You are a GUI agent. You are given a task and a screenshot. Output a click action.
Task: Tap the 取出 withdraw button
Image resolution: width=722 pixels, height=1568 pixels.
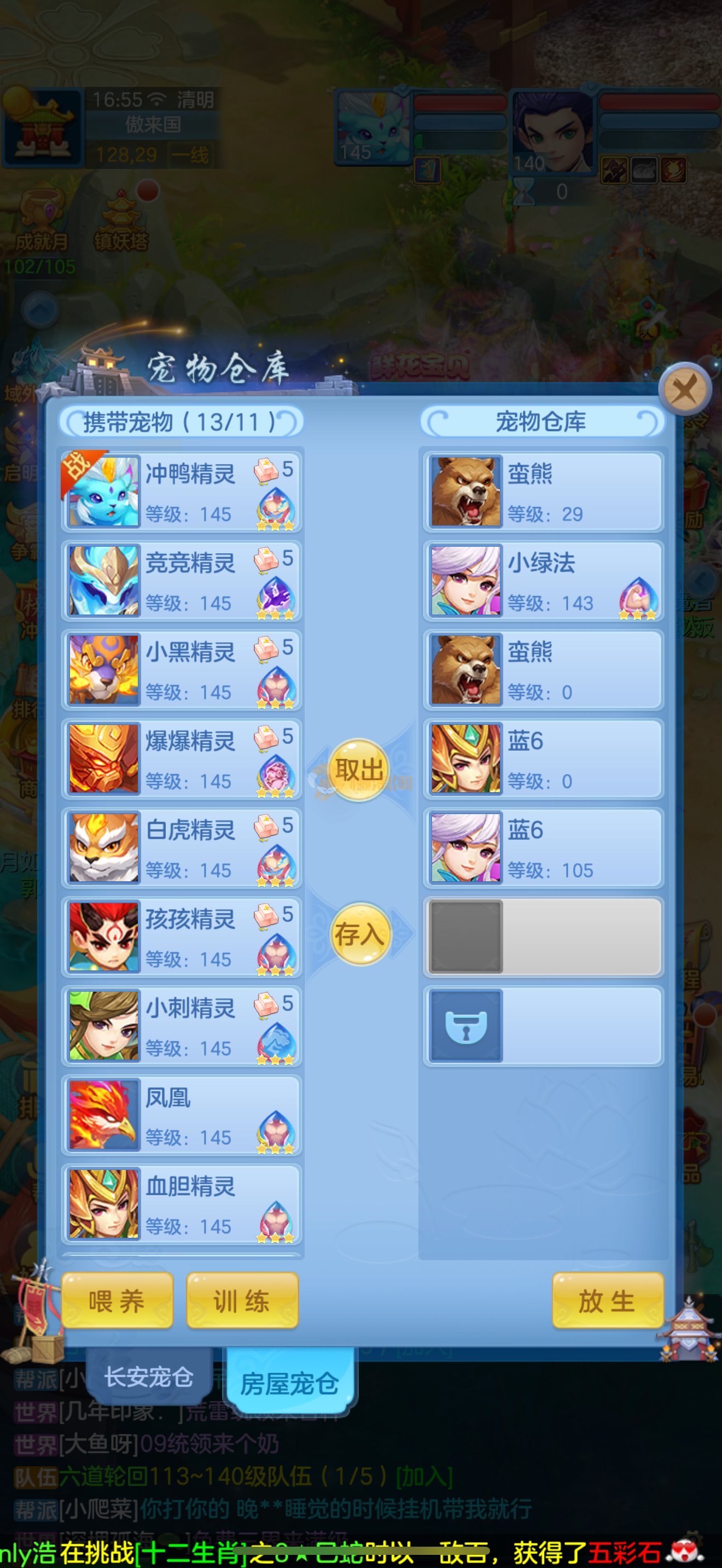tap(359, 769)
